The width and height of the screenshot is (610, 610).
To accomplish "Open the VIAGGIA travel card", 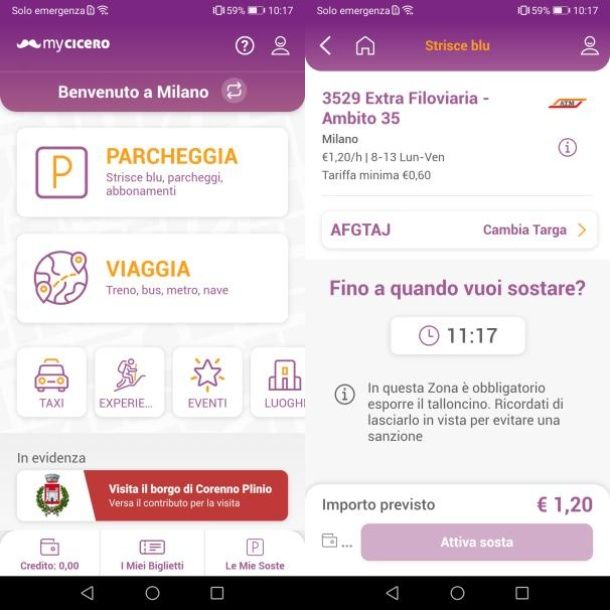I will [x=152, y=278].
